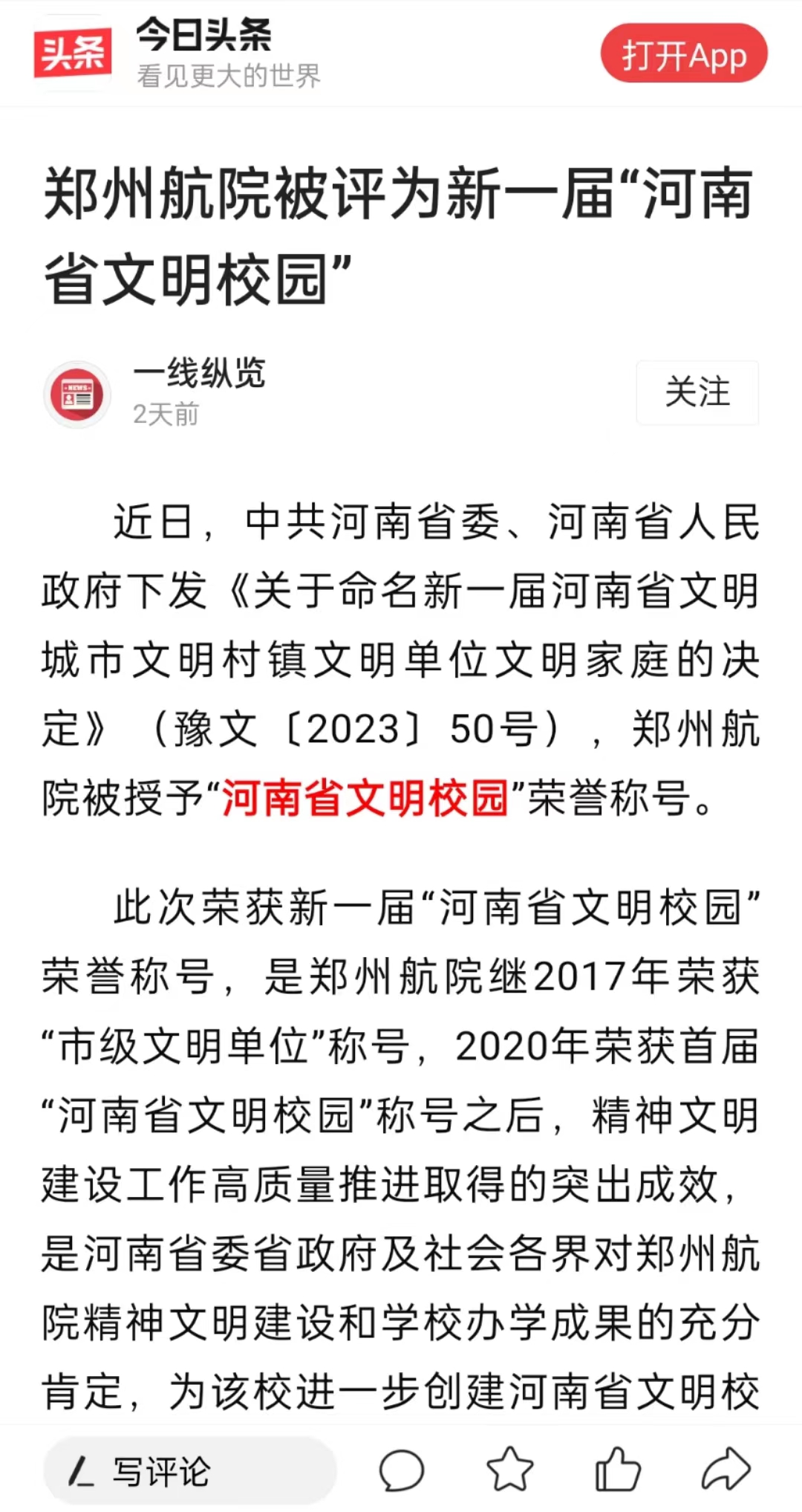Open the 今日头条 header banner

(178, 53)
